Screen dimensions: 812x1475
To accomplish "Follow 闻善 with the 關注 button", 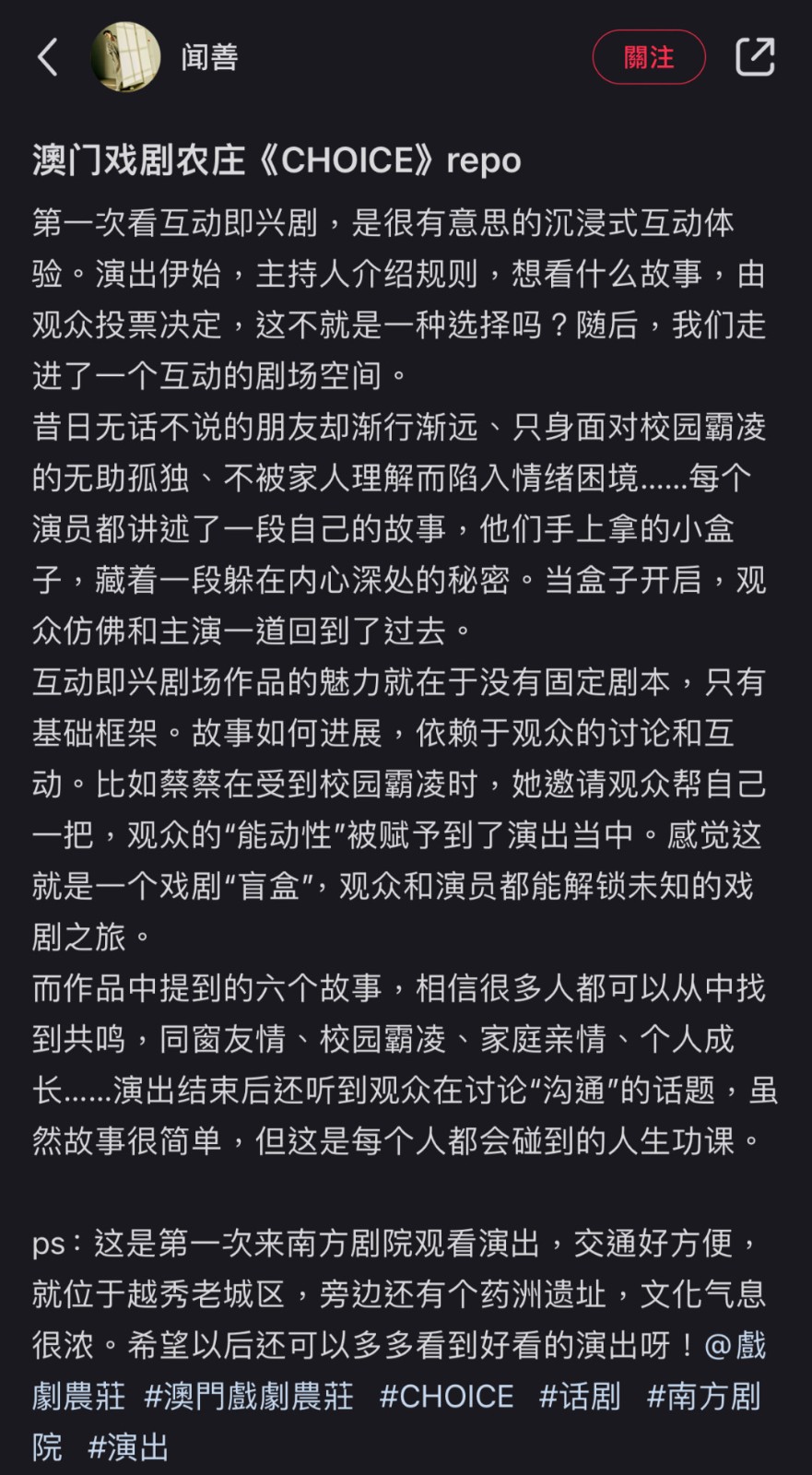I will pyautogui.click(x=648, y=57).
